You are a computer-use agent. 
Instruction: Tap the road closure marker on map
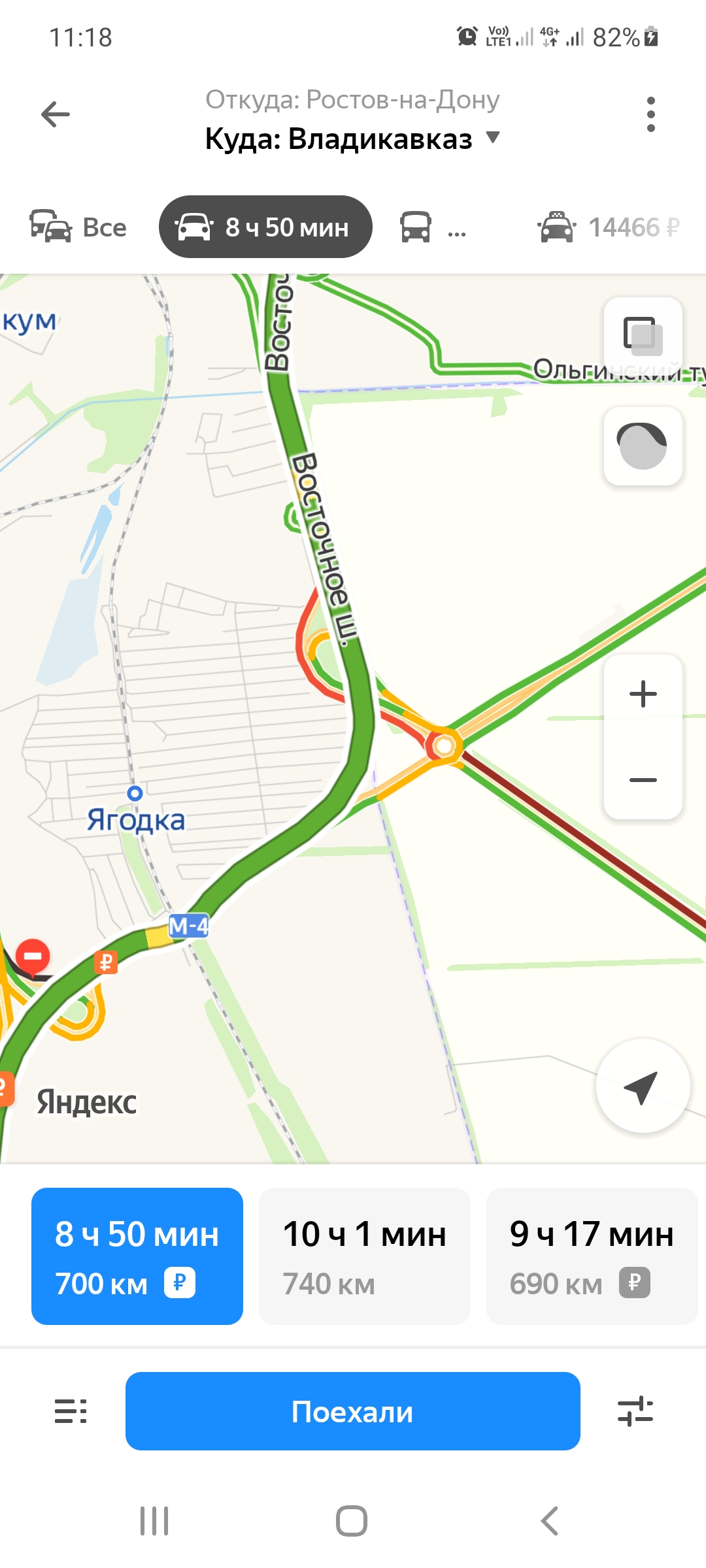[x=33, y=956]
